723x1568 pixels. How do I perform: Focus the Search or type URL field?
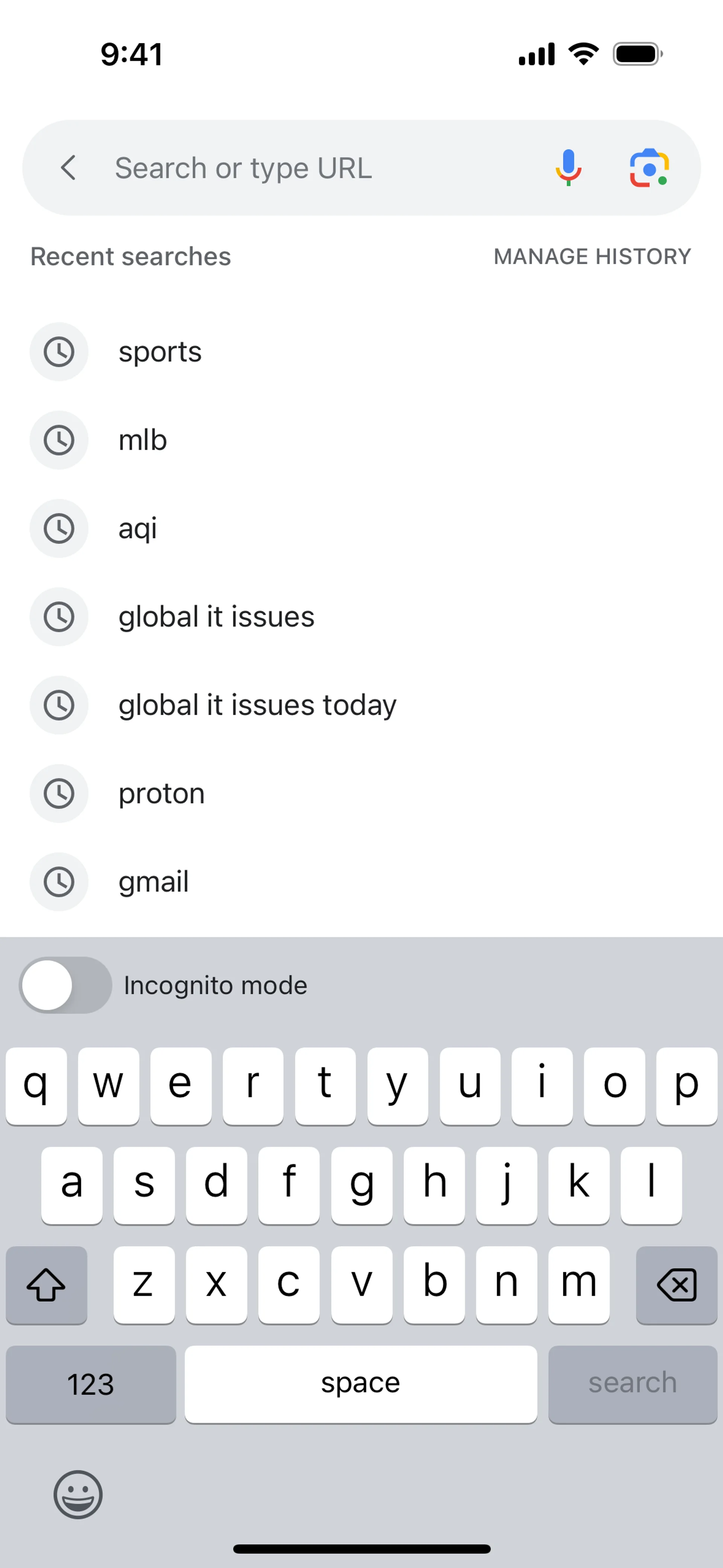[316, 168]
